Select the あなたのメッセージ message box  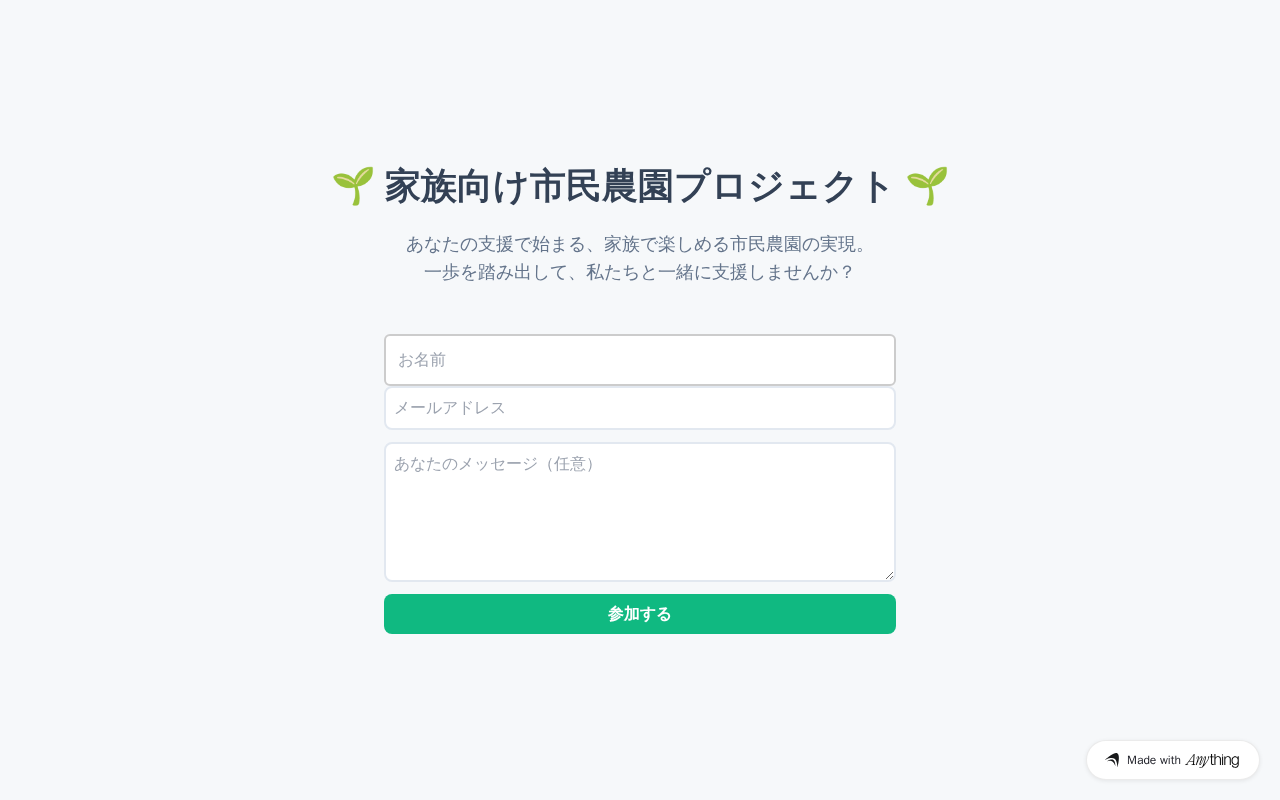(640, 512)
